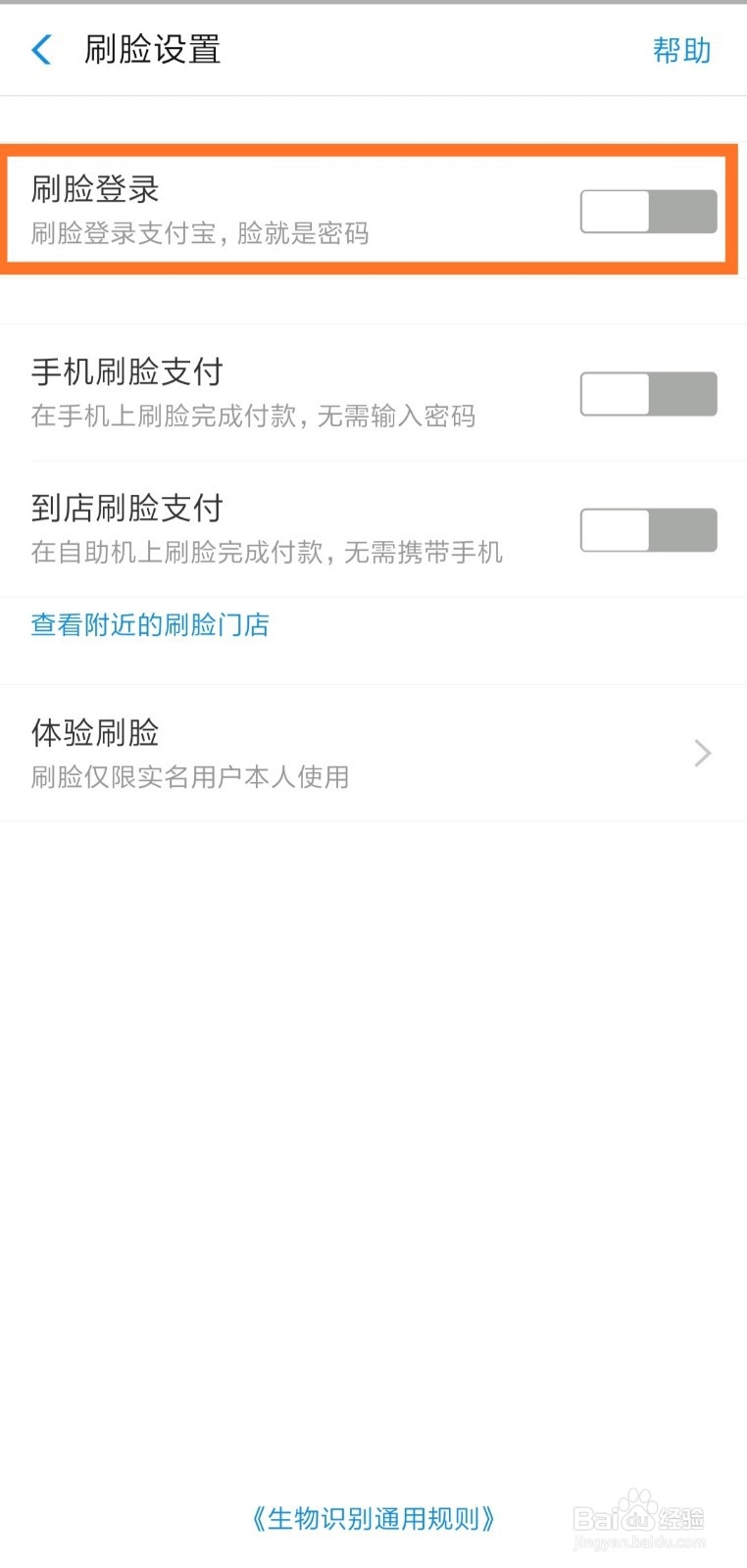
Task: Open 《生物识别通用规则》 rules document
Action: [373, 1518]
